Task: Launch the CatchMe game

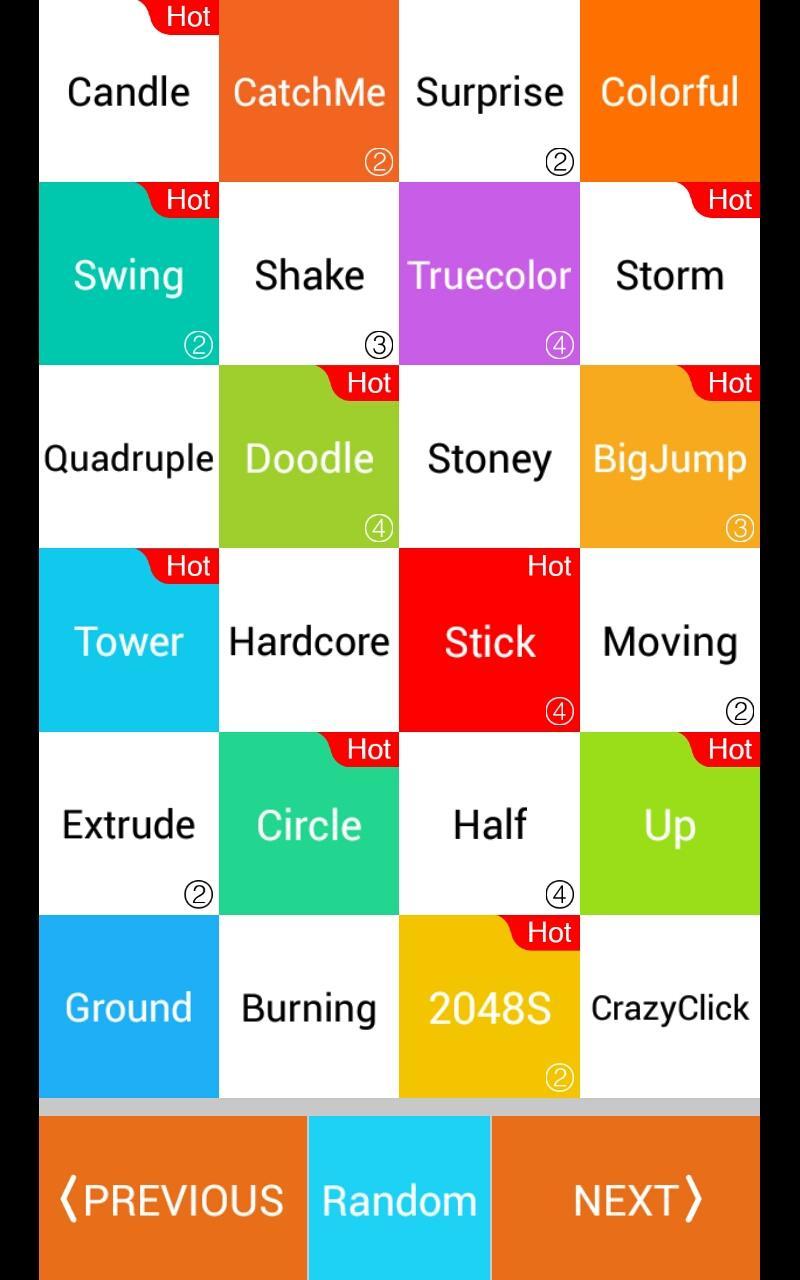Action: click(309, 92)
